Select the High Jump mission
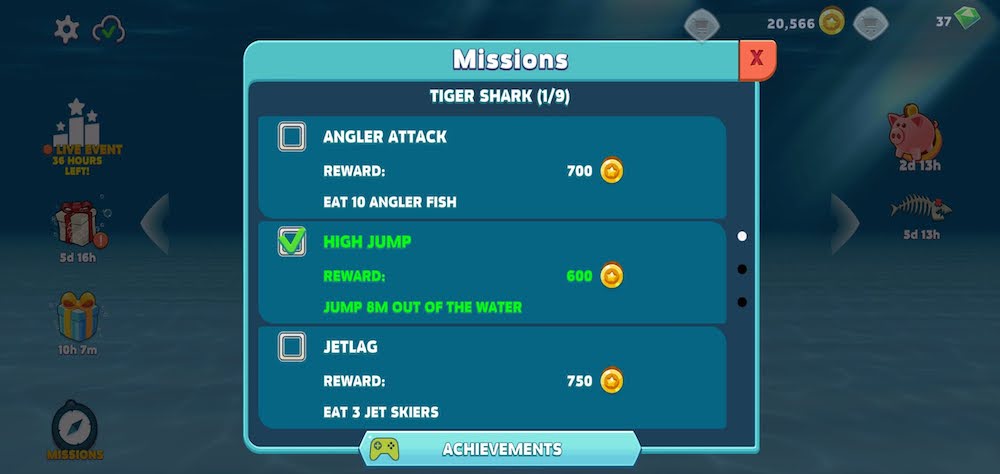 [492, 272]
